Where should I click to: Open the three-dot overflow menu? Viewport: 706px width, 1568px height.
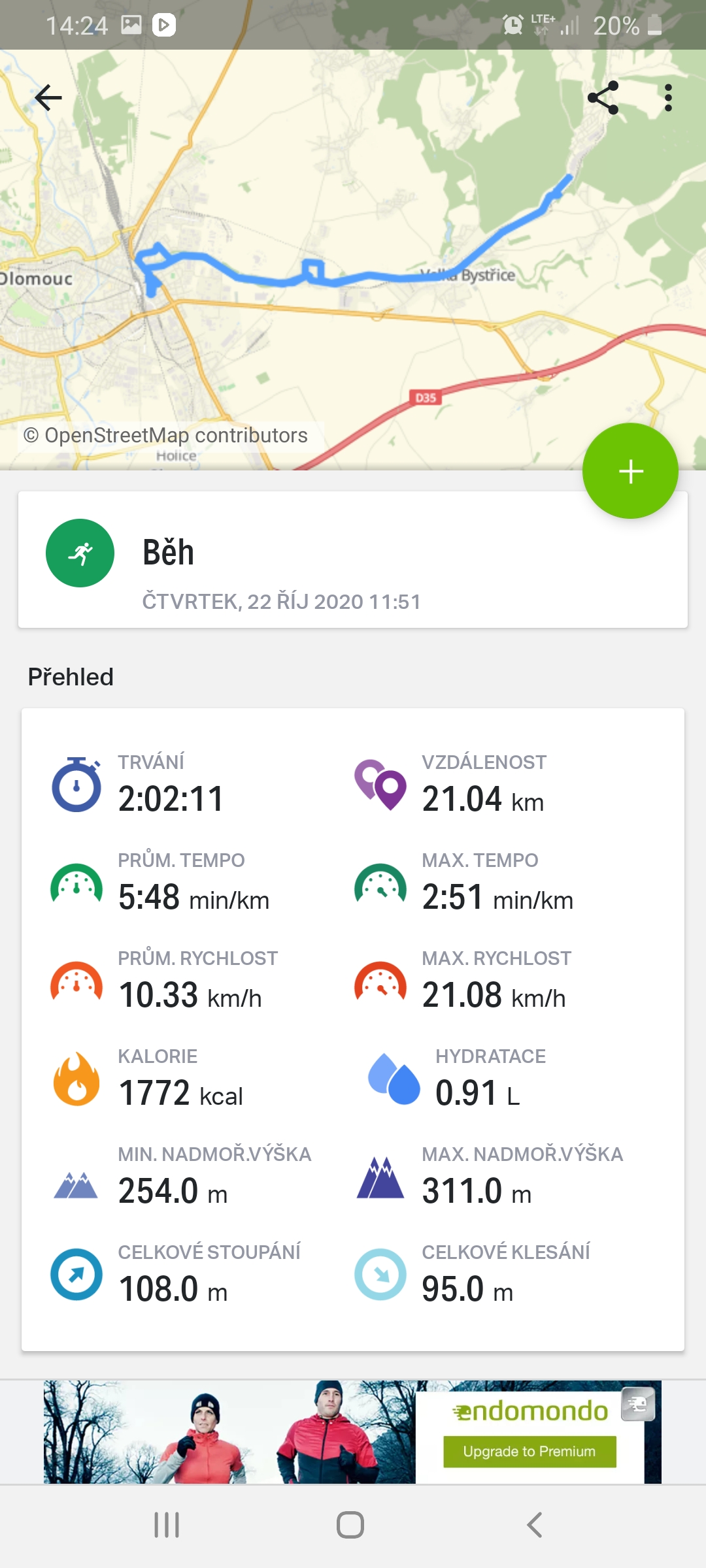point(667,98)
